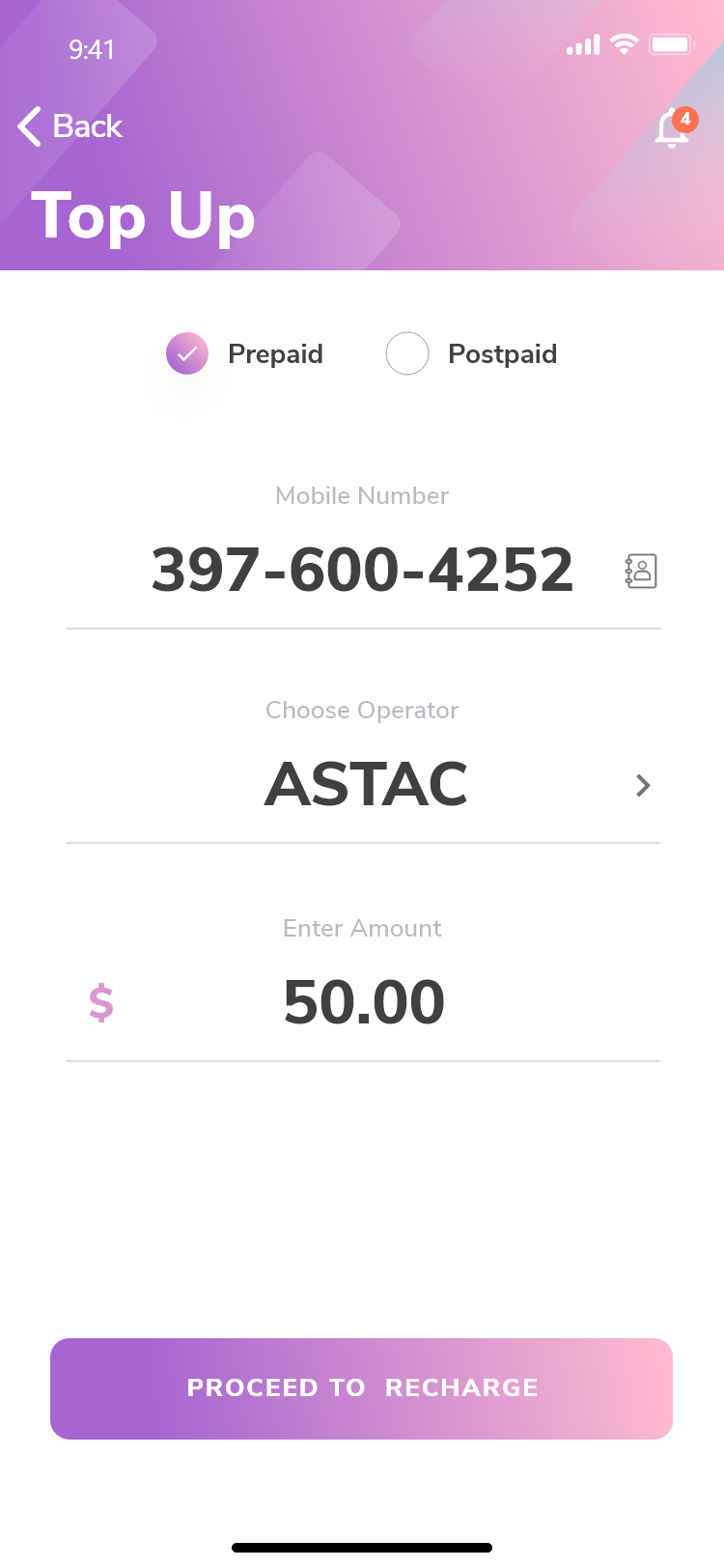Screen dimensions: 724x1568
Task: Click the Wi-Fi icon in status bar
Action: coord(624,44)
